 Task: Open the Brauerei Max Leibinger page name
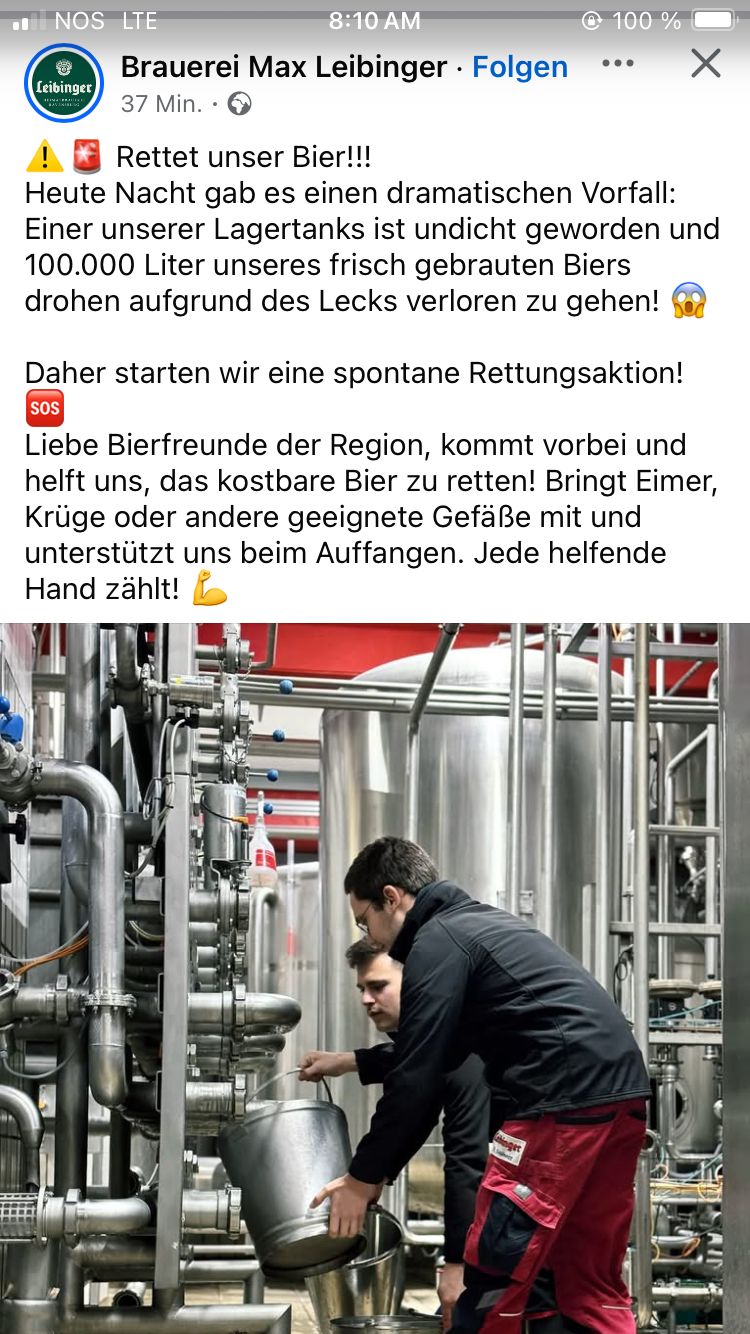pos(283,67)
